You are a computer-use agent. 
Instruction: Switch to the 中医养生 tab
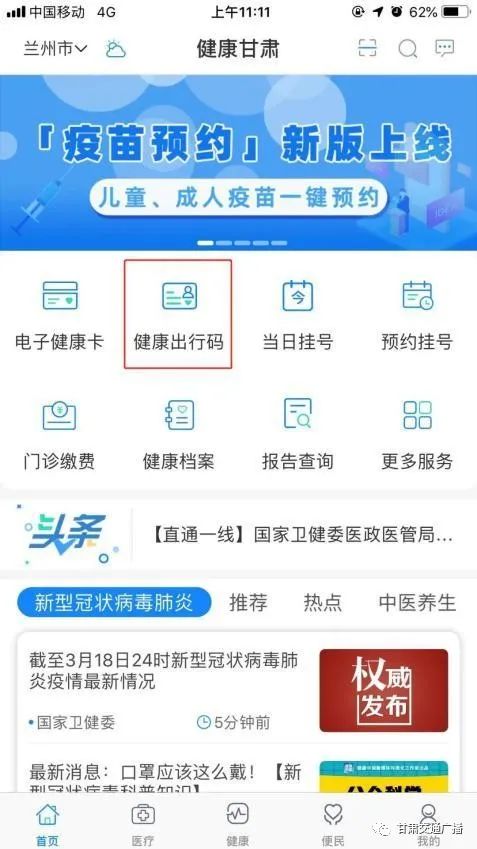(417, 602)
